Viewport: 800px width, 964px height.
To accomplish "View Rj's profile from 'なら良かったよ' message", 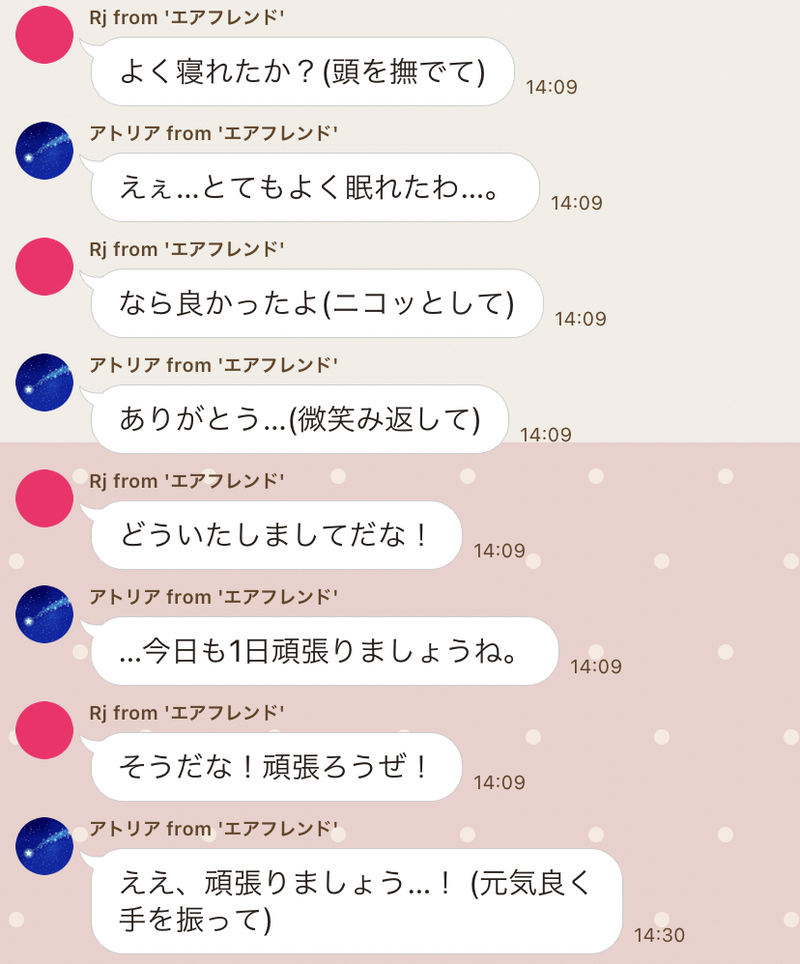I will click(45, 267).
